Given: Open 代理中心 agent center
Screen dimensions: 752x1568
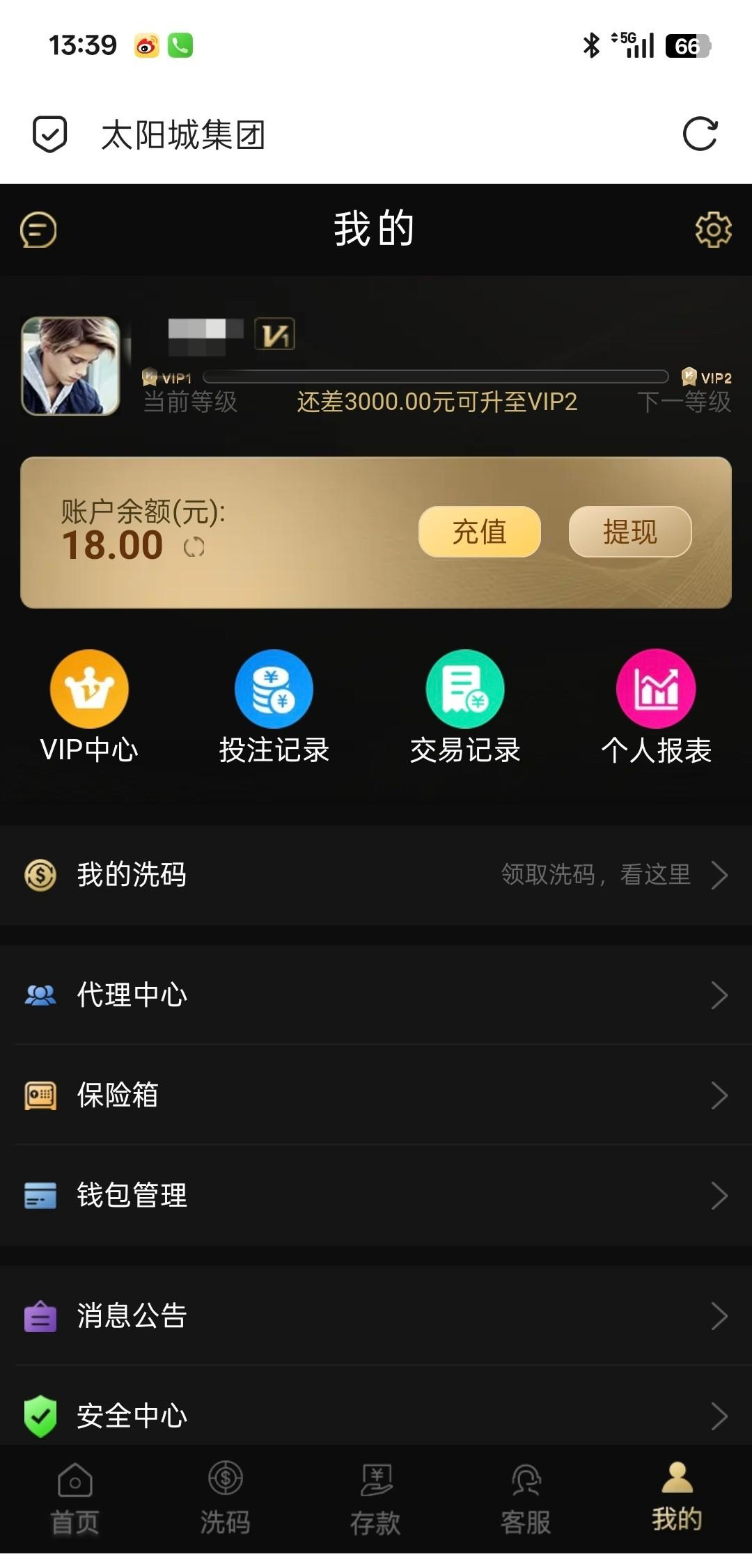Looking at the screenshot, I should pyautogui.click(x=376, y=995).
